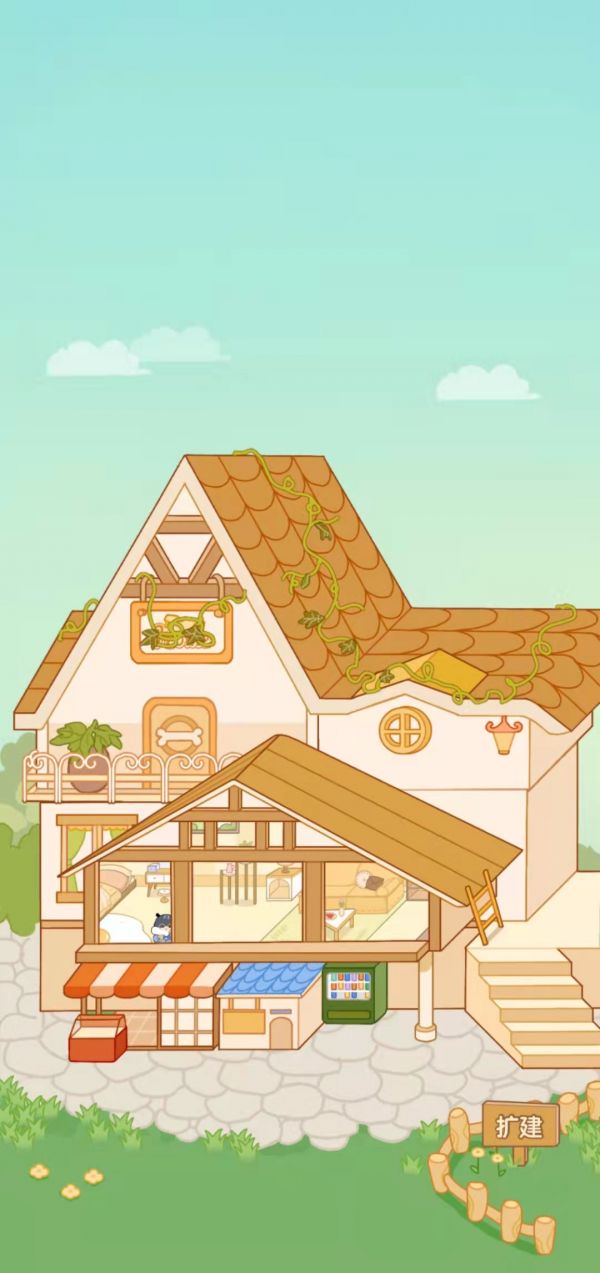The height and width of the screenshot is (1273, 600).
Task: Tap the 扩建 expansion sign
Action: coord(520,1126)
